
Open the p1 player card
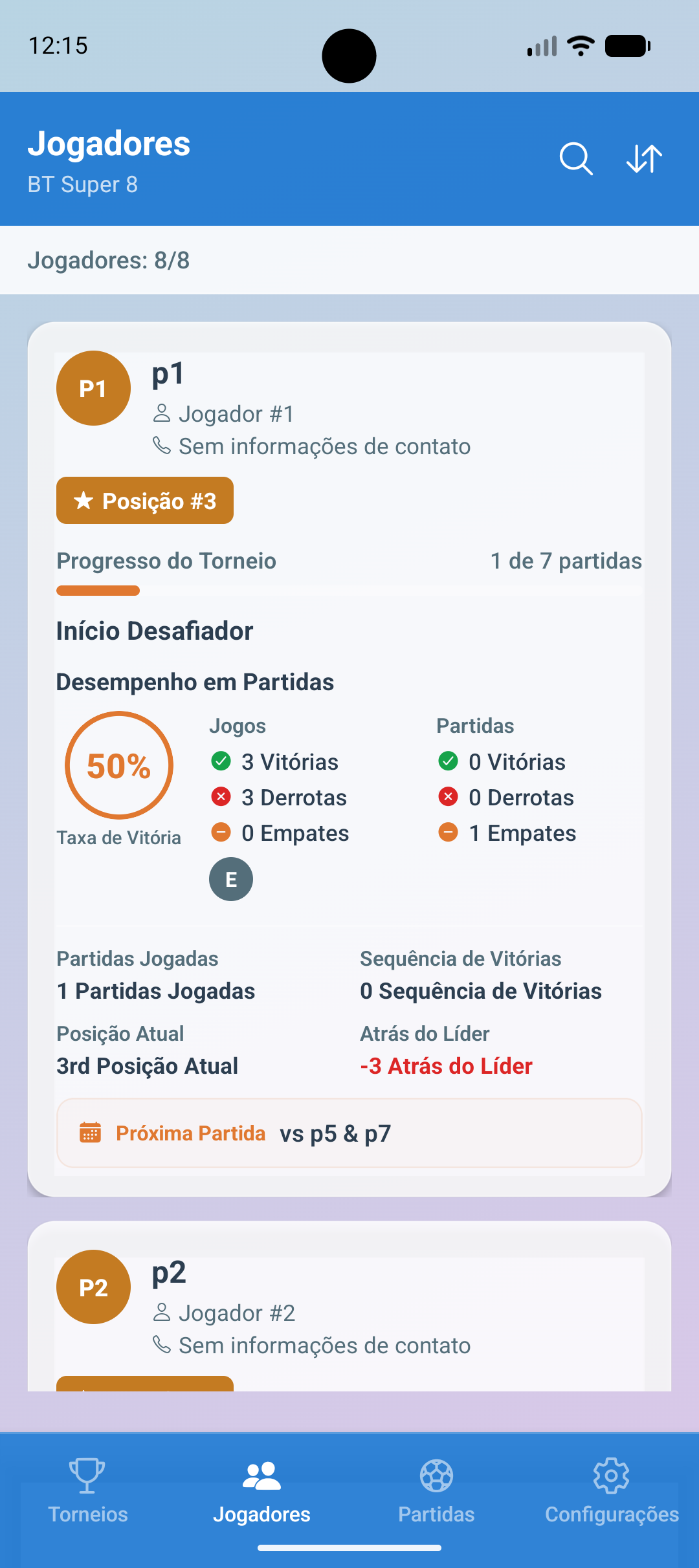(x=349, y=759)
